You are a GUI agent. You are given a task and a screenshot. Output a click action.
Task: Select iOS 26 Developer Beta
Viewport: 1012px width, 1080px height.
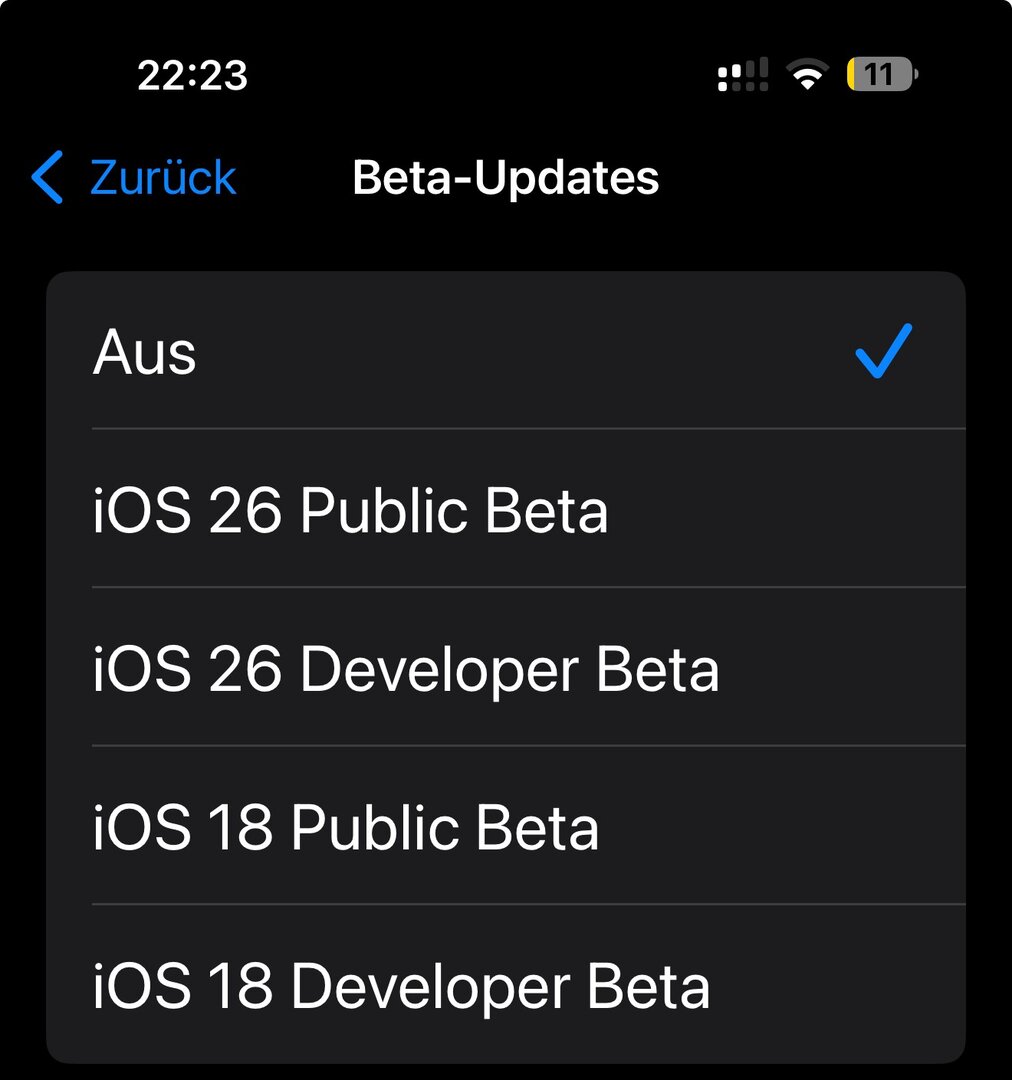pos(505,668)
